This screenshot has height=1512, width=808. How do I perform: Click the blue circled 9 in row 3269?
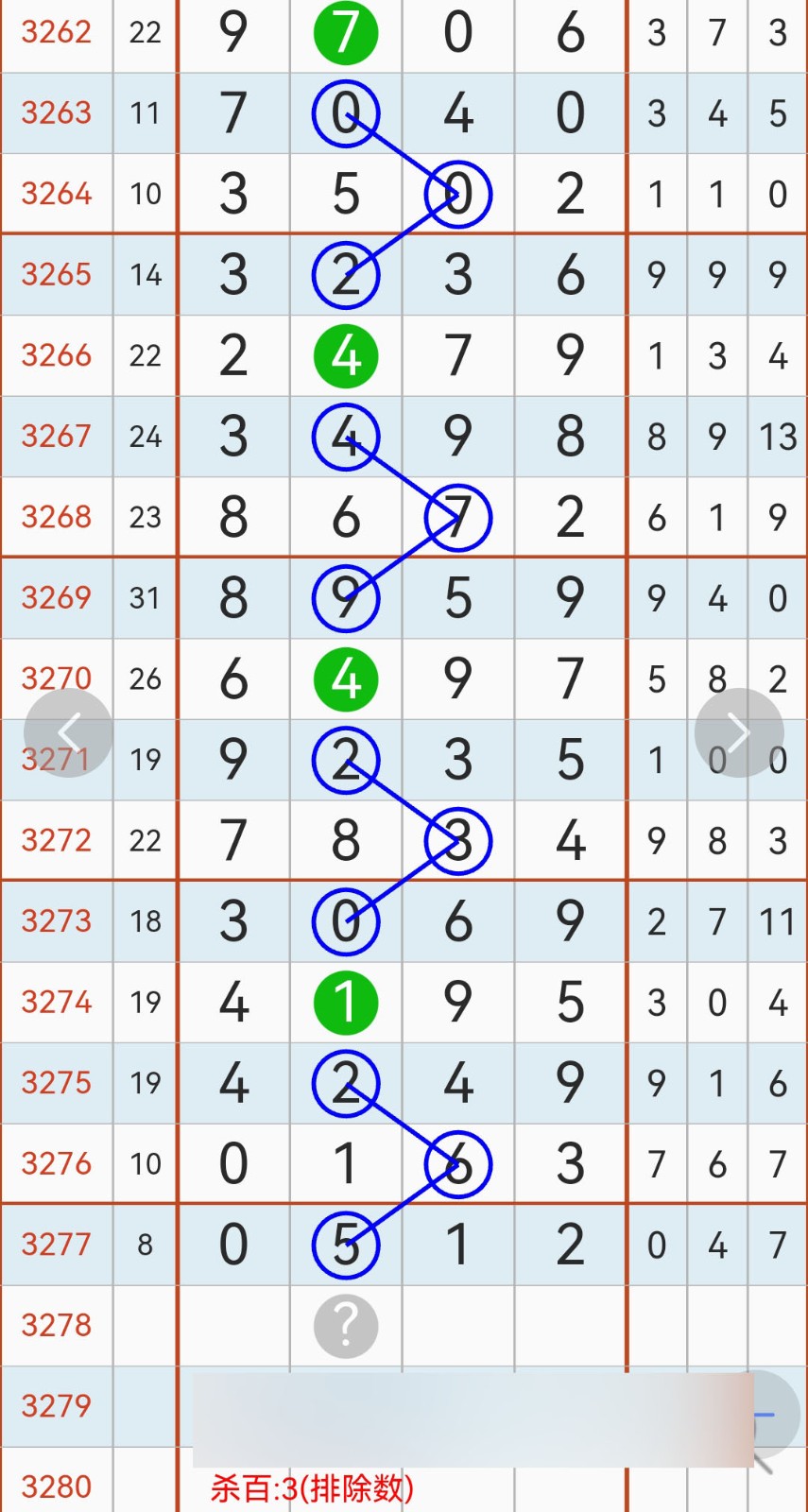[x=346, y=597]
